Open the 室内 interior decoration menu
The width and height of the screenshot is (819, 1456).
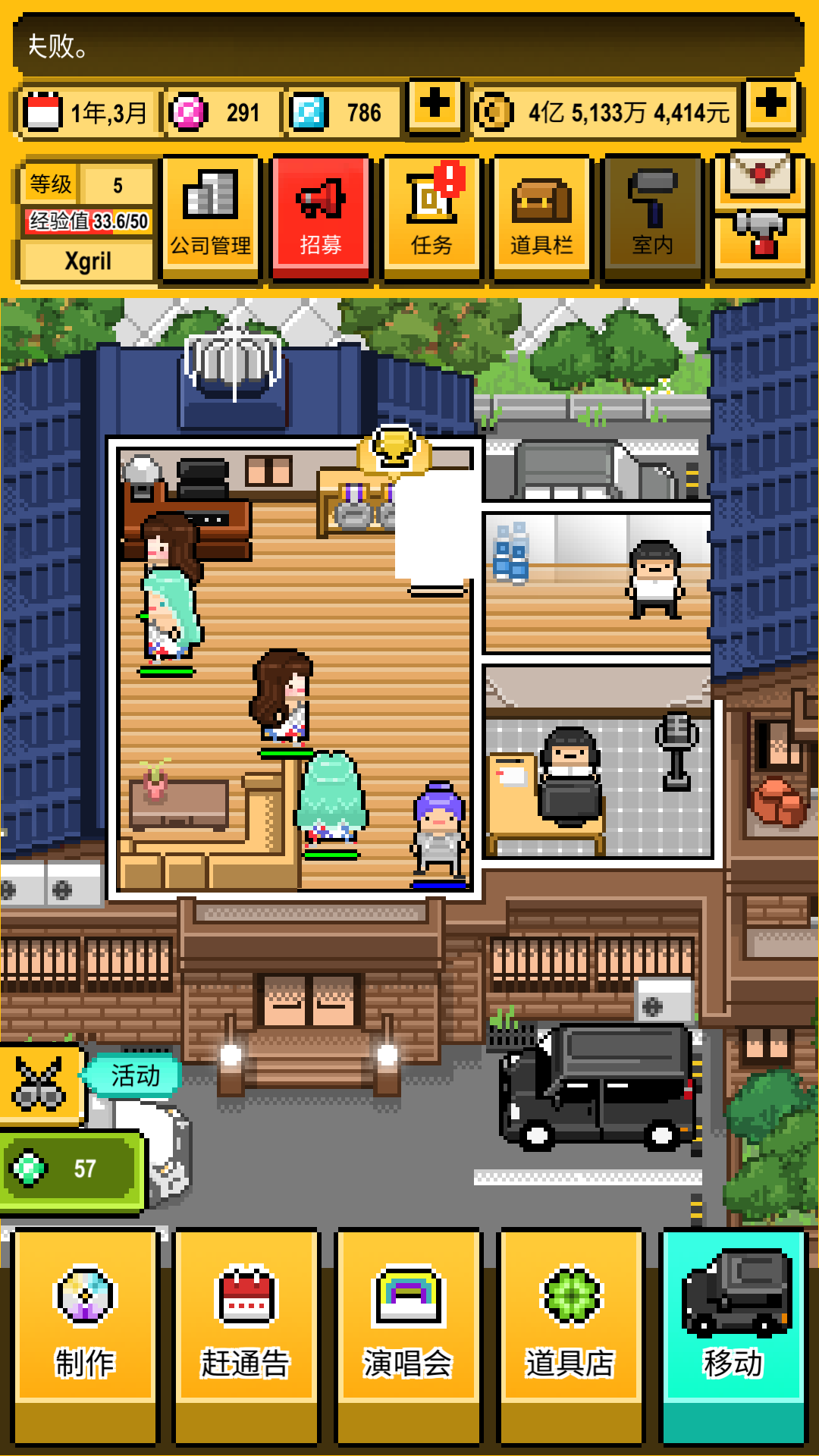pos(652,218)
